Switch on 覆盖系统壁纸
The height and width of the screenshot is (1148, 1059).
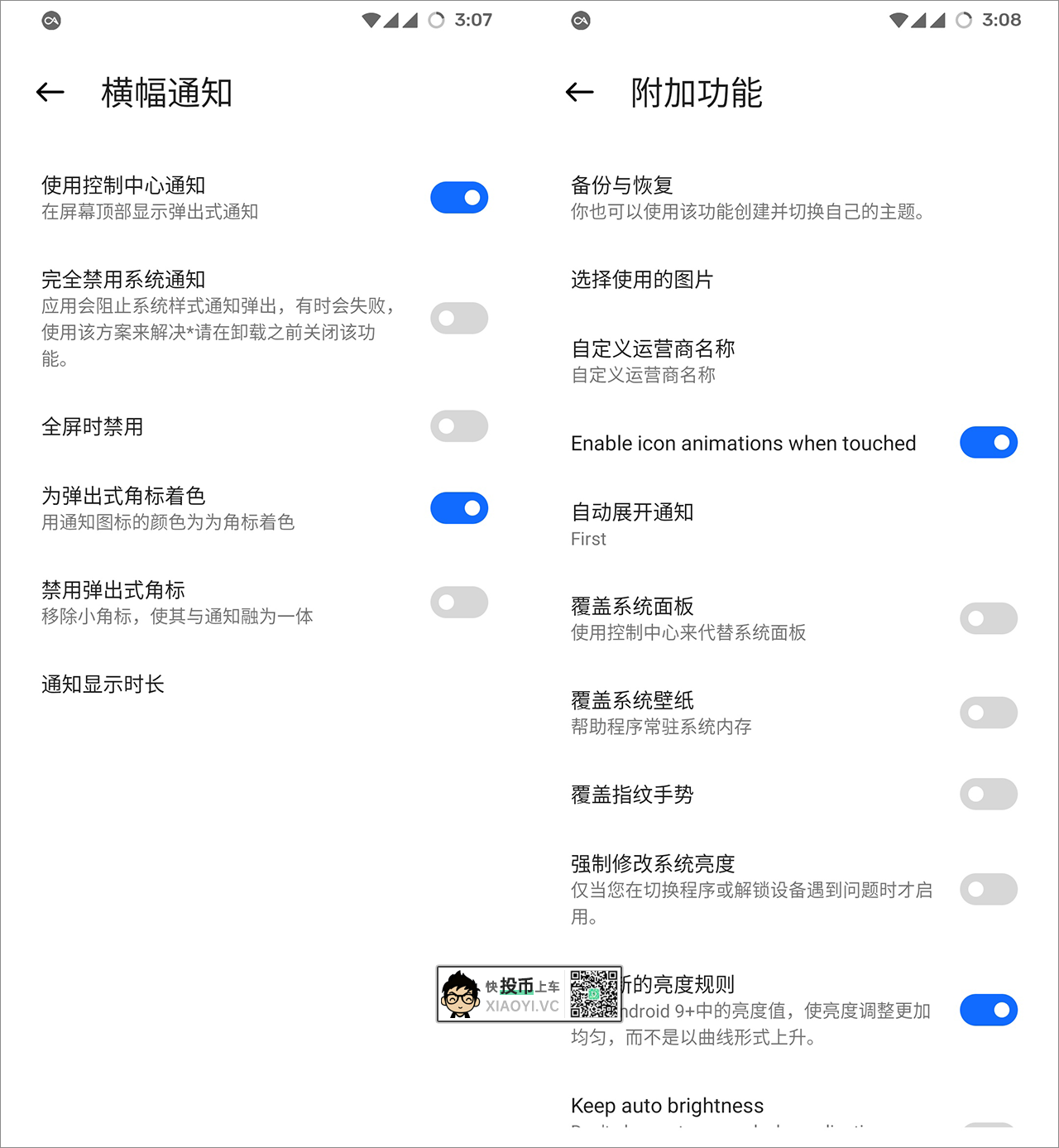pos(989,713)
